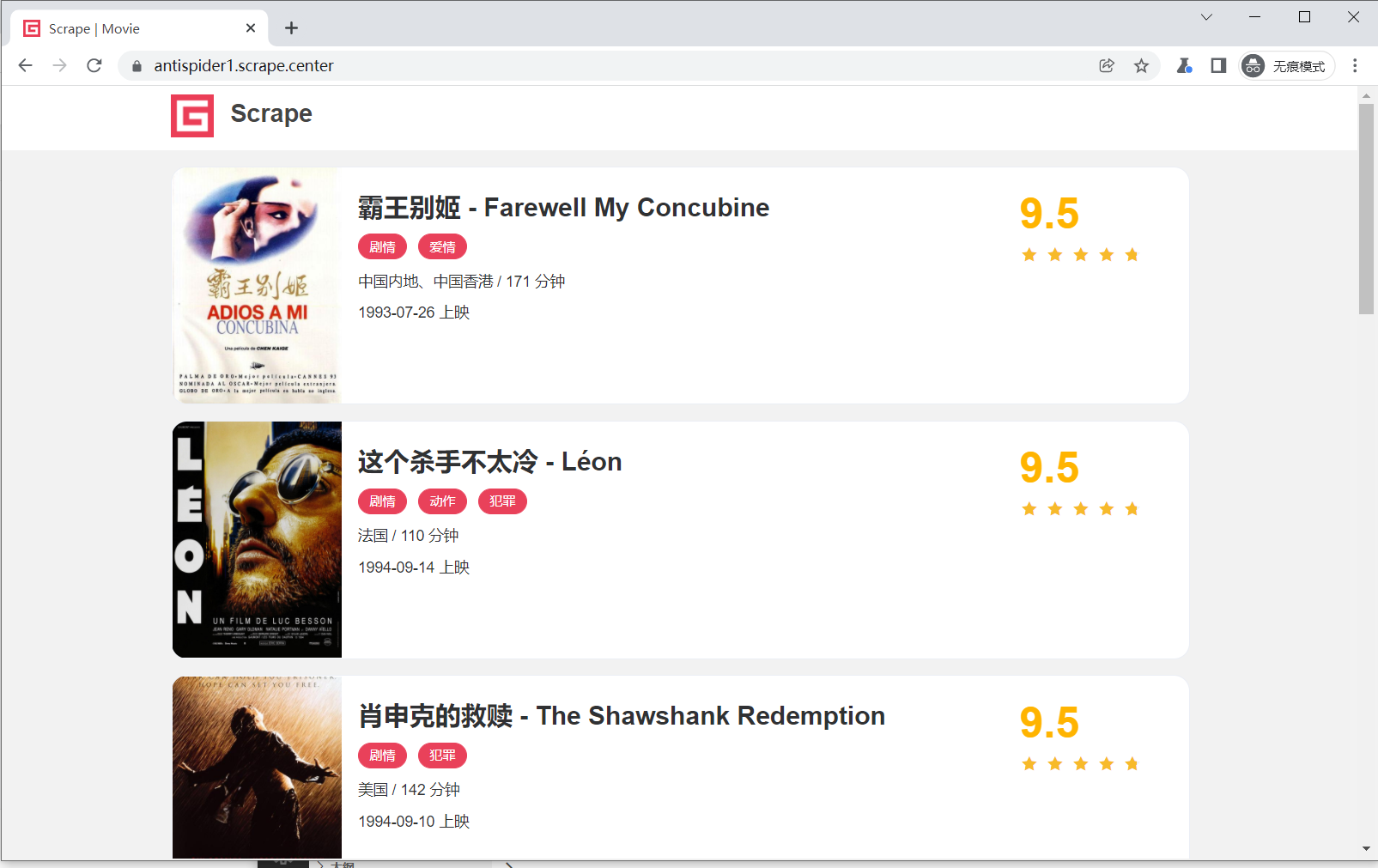Close the Scrape Movie tab
Screen dimensions: 1378x868
[251, 28]
